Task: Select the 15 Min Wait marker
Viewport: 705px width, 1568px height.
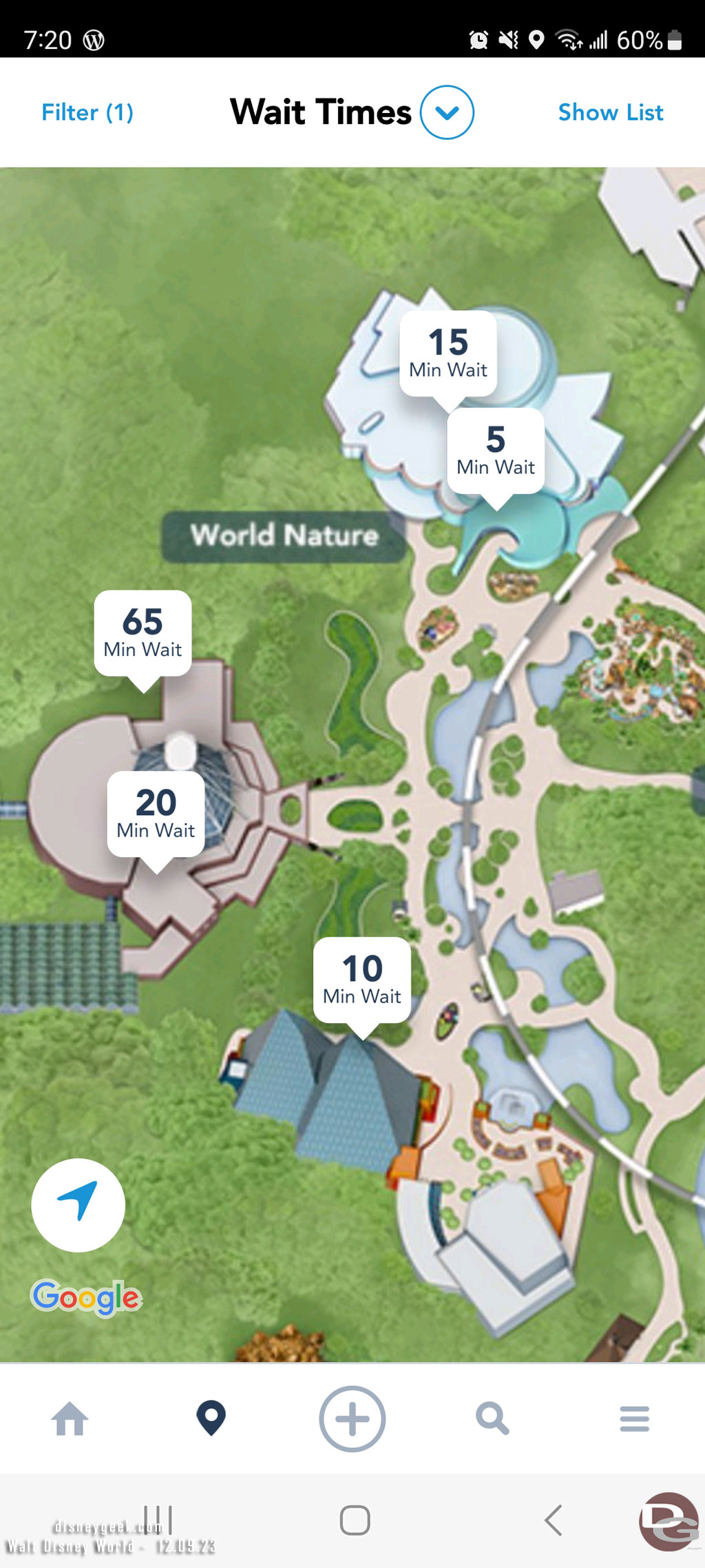Action: (x=448, y=354)
